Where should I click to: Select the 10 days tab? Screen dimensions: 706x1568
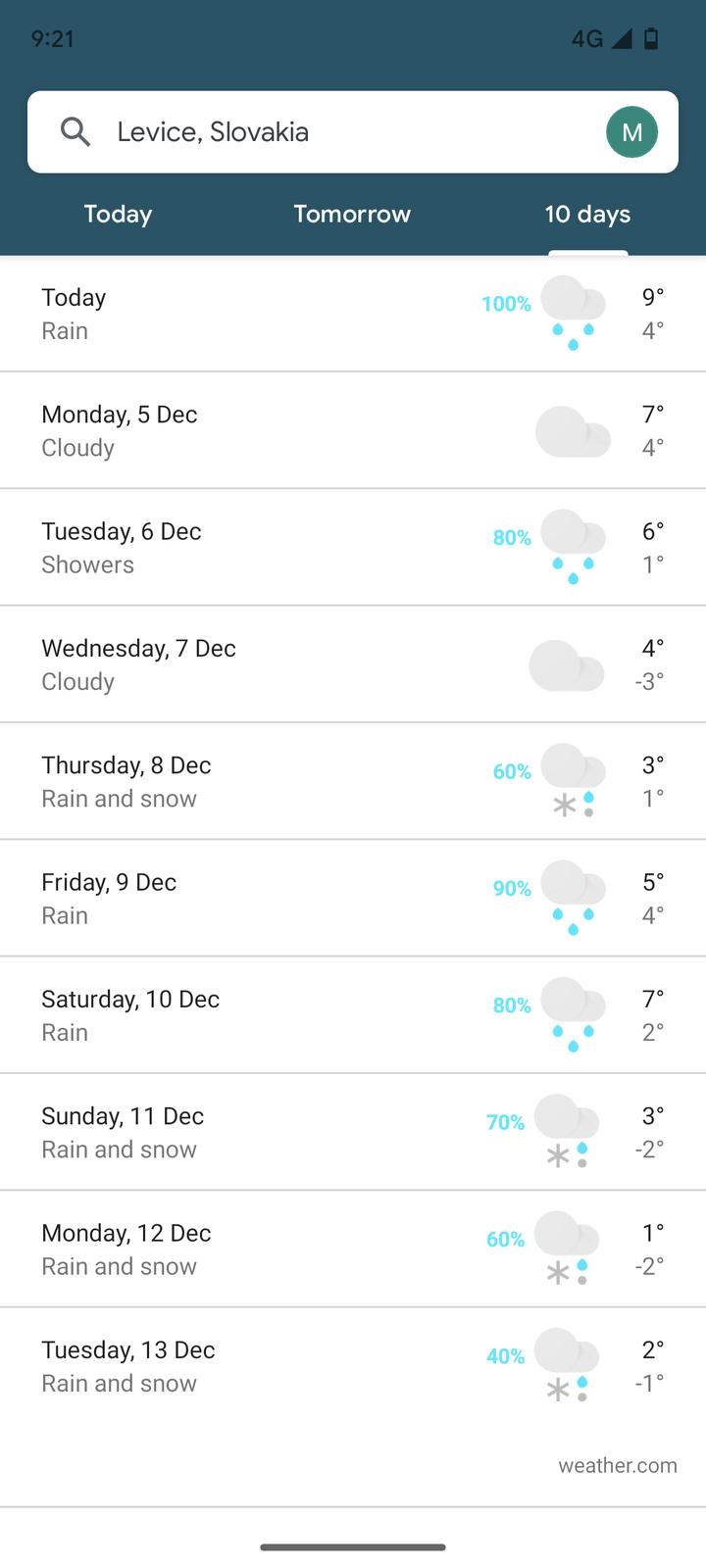[x=587, y=215]
